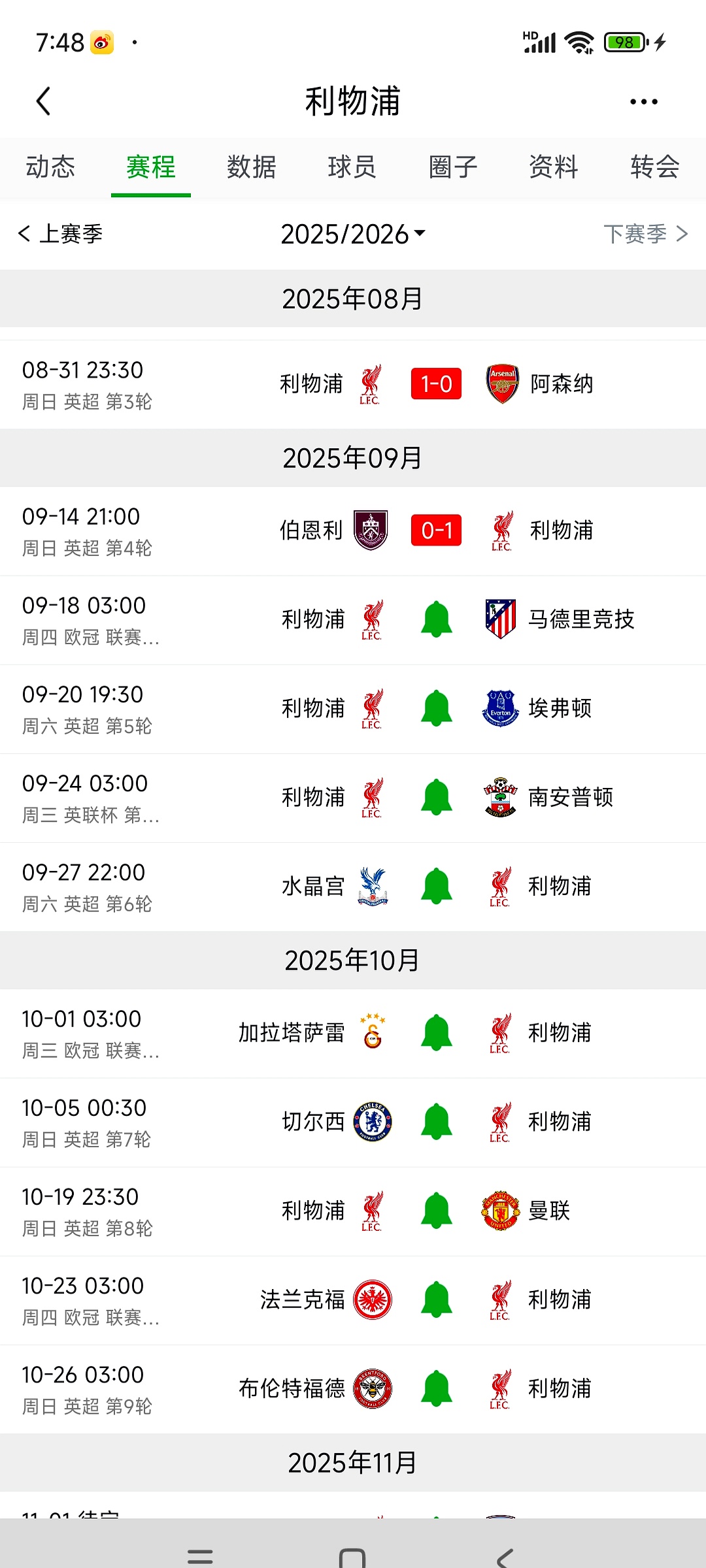Switch to the 数据 tab
The image size is (706, 1568).
click(251, 168)
